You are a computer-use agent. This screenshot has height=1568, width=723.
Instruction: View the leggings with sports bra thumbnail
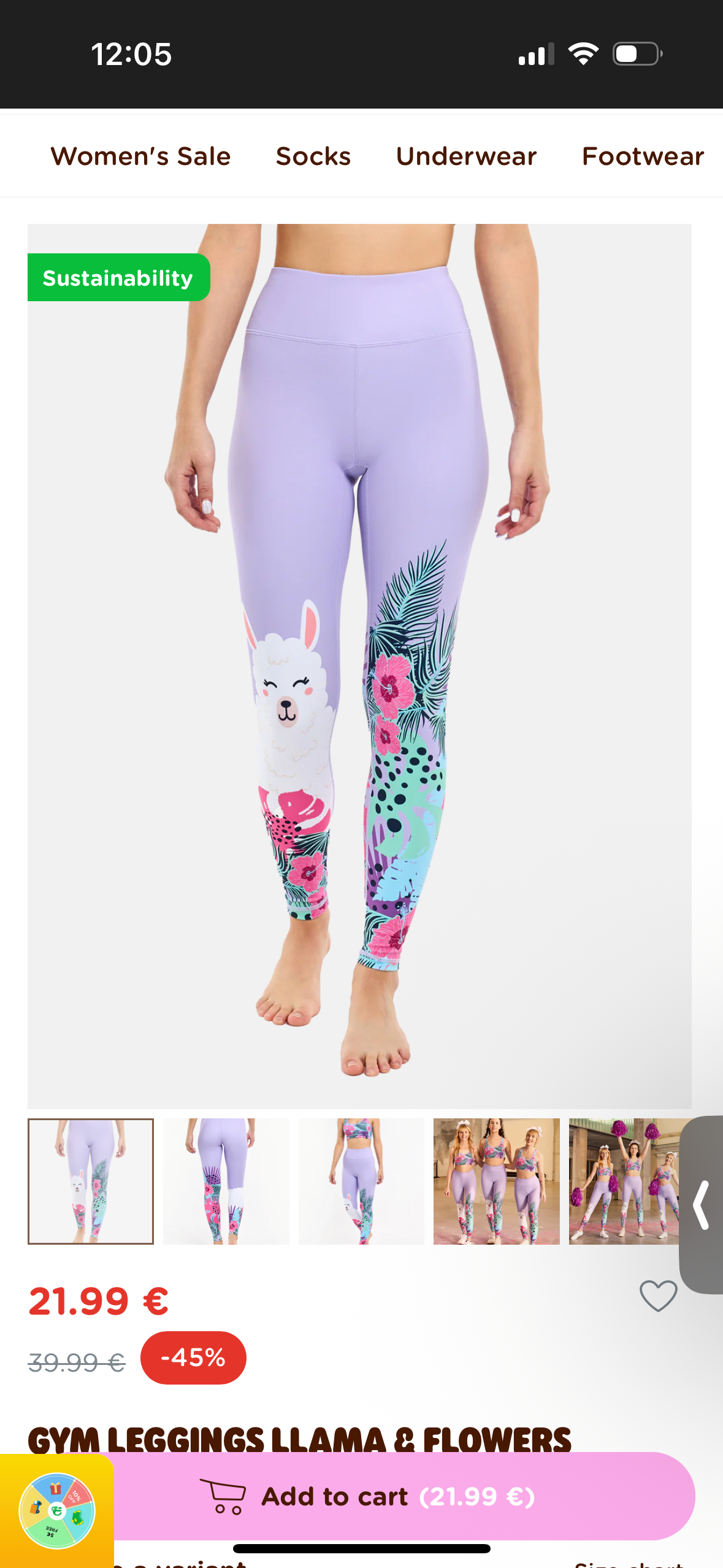point(361,1181)
